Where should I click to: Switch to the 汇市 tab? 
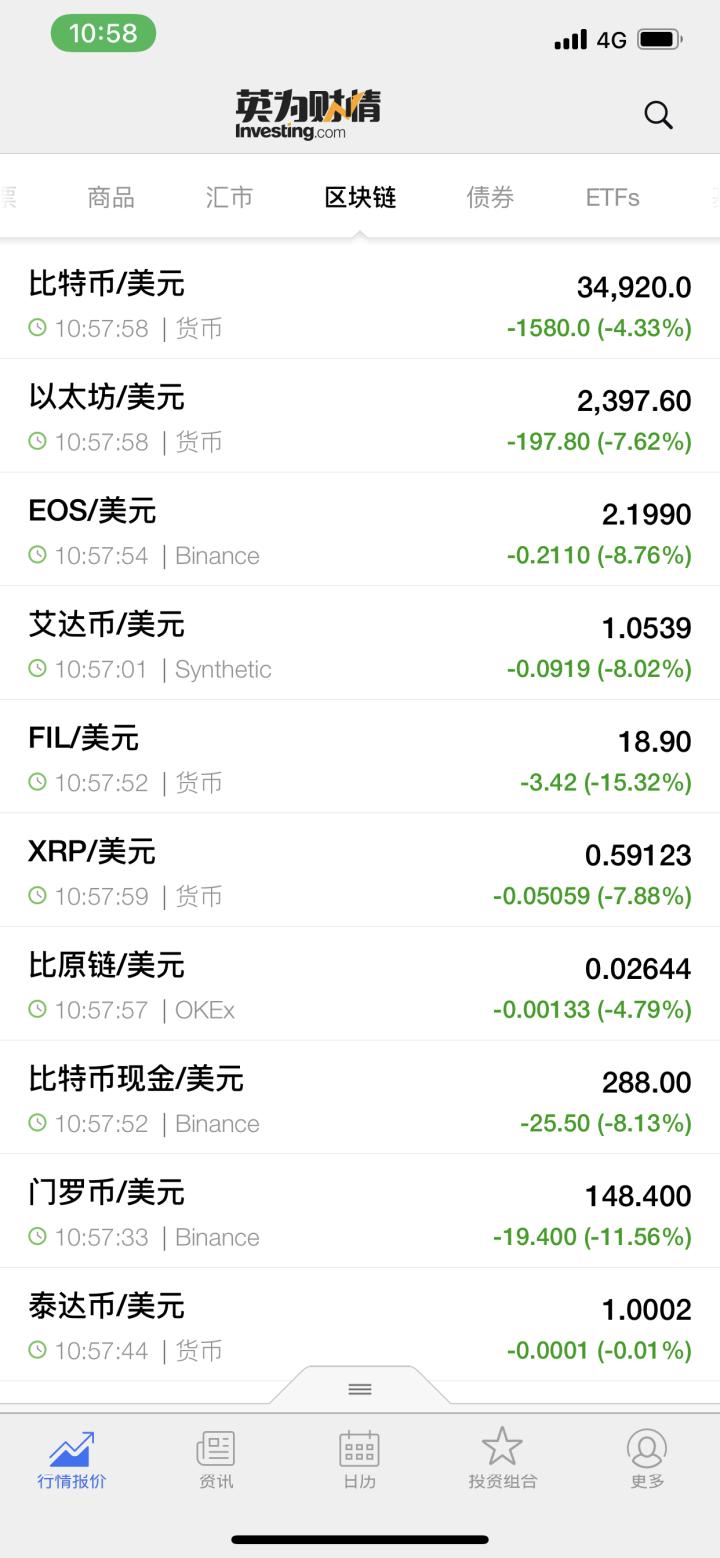coord(229,197)
